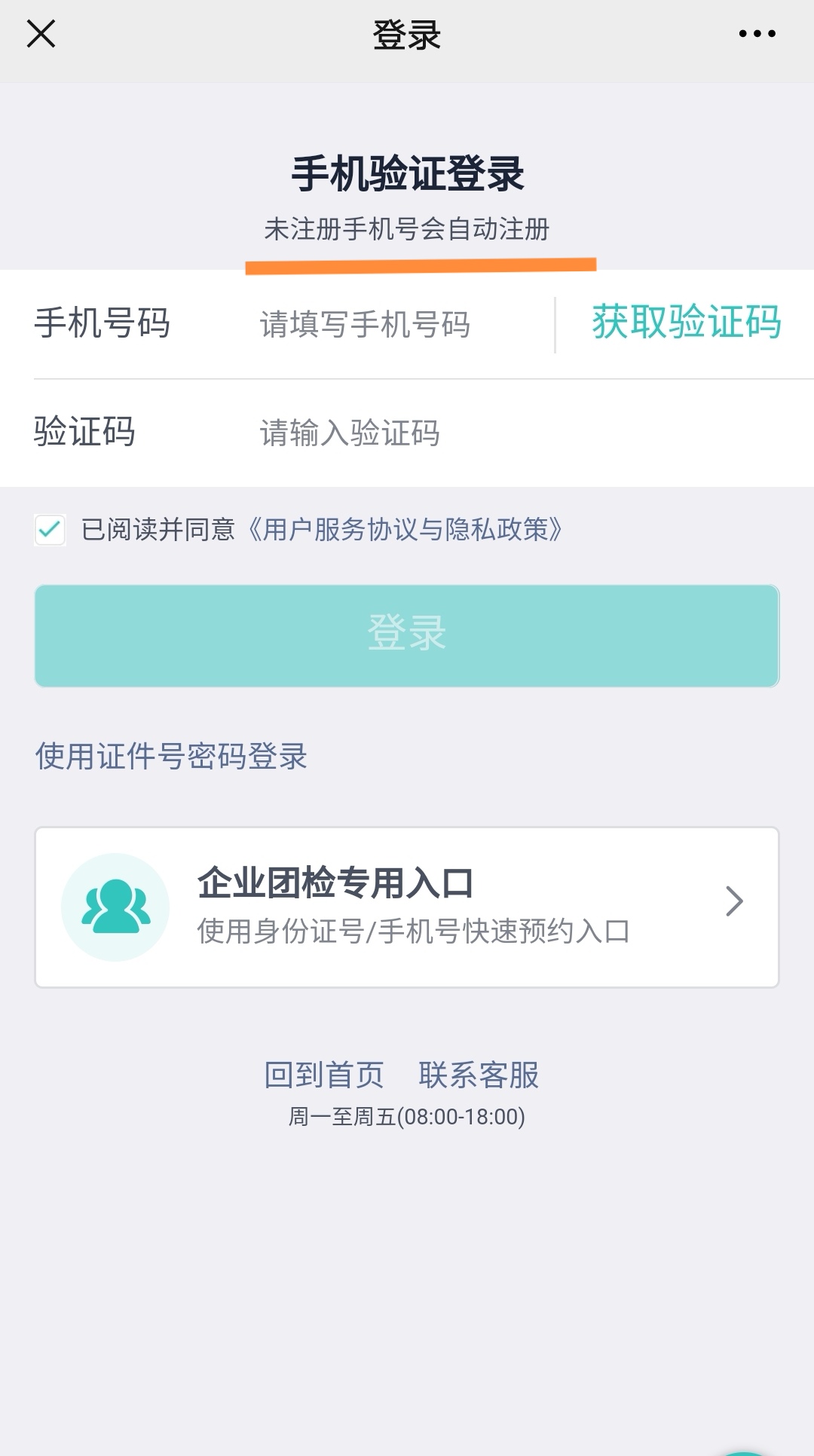Tap 获取验证码 to request a code
The width and height of the screenshot is (814, 1456).
[686, 323]
